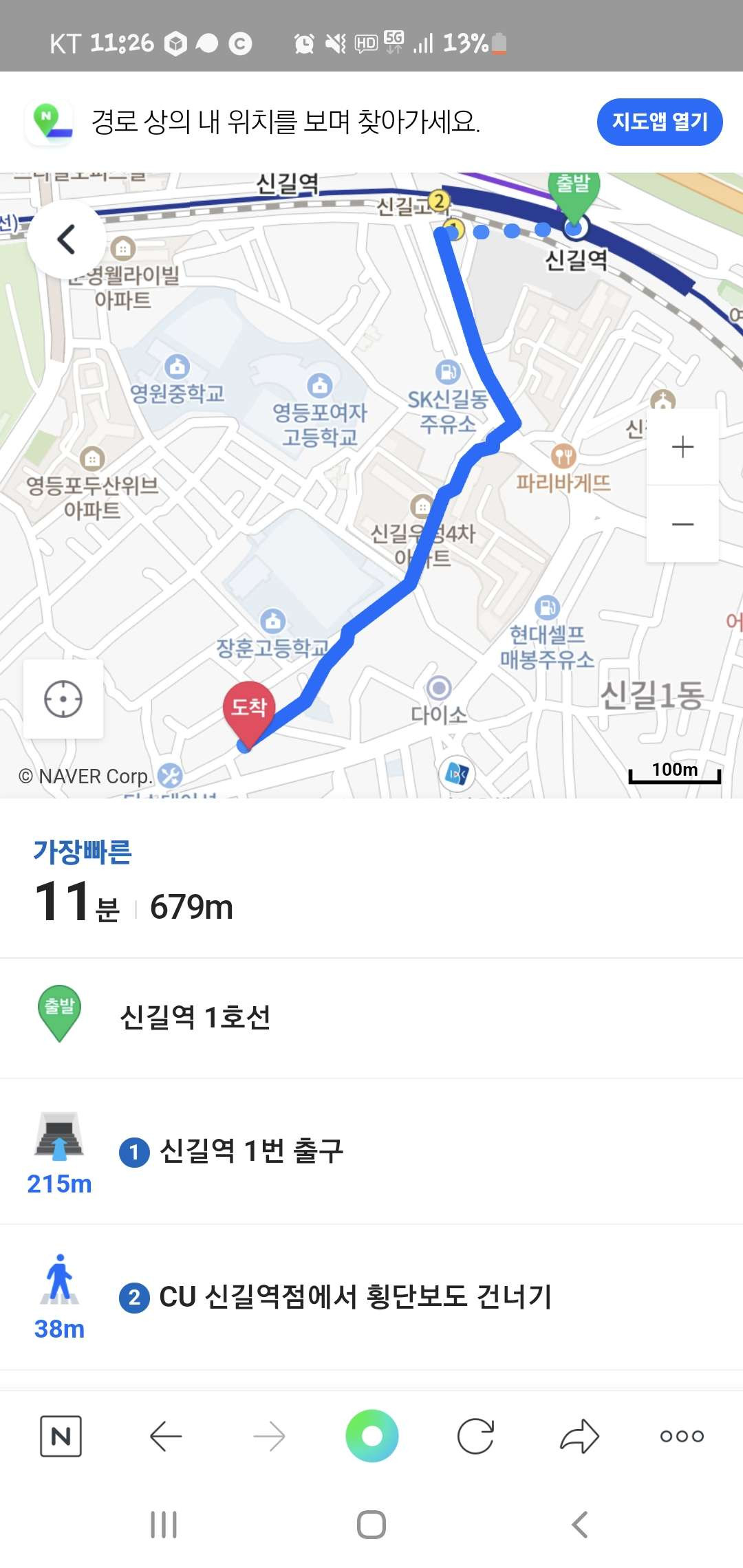Zoom out on the map
Image resolution: width=743 pixels, height=1568 pixels.
pyautogui.click(x=682, y=525)
